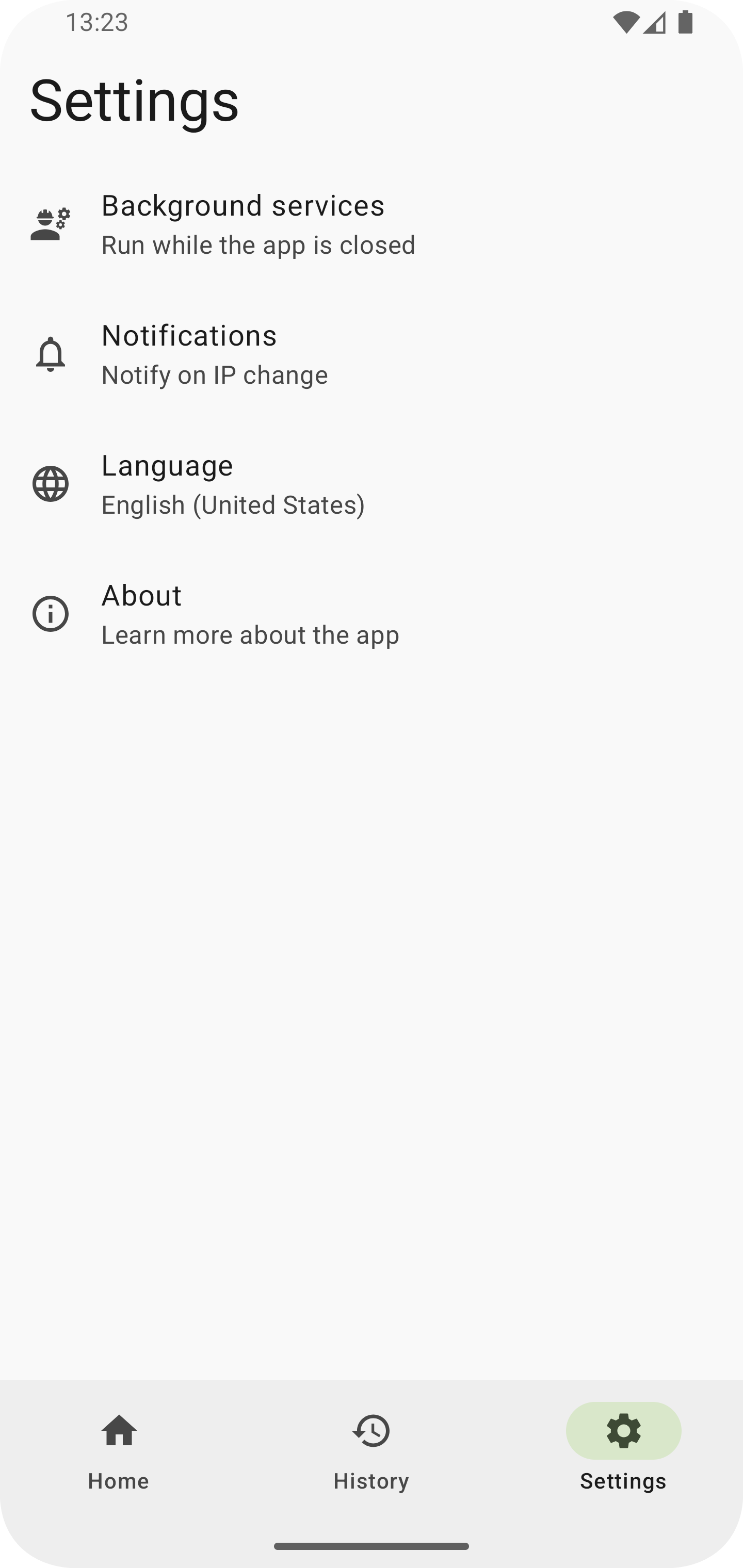Open Background services settings
This screenshot has width=743, height=1568.
coord(372,224)
